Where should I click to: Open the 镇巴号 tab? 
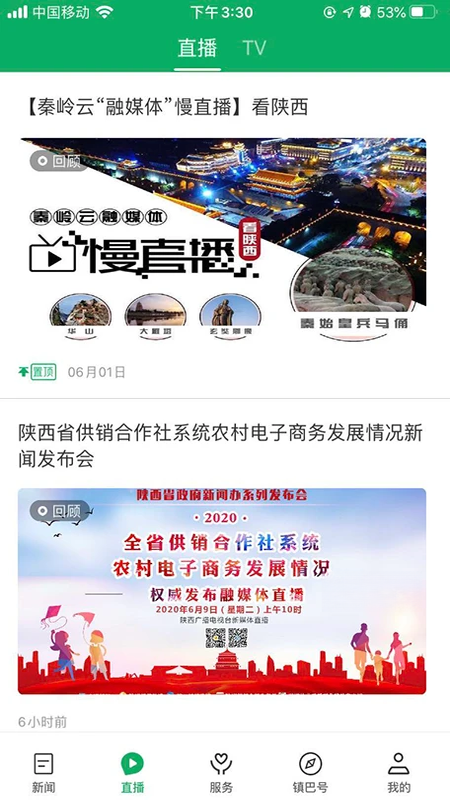tap(310, 772)
